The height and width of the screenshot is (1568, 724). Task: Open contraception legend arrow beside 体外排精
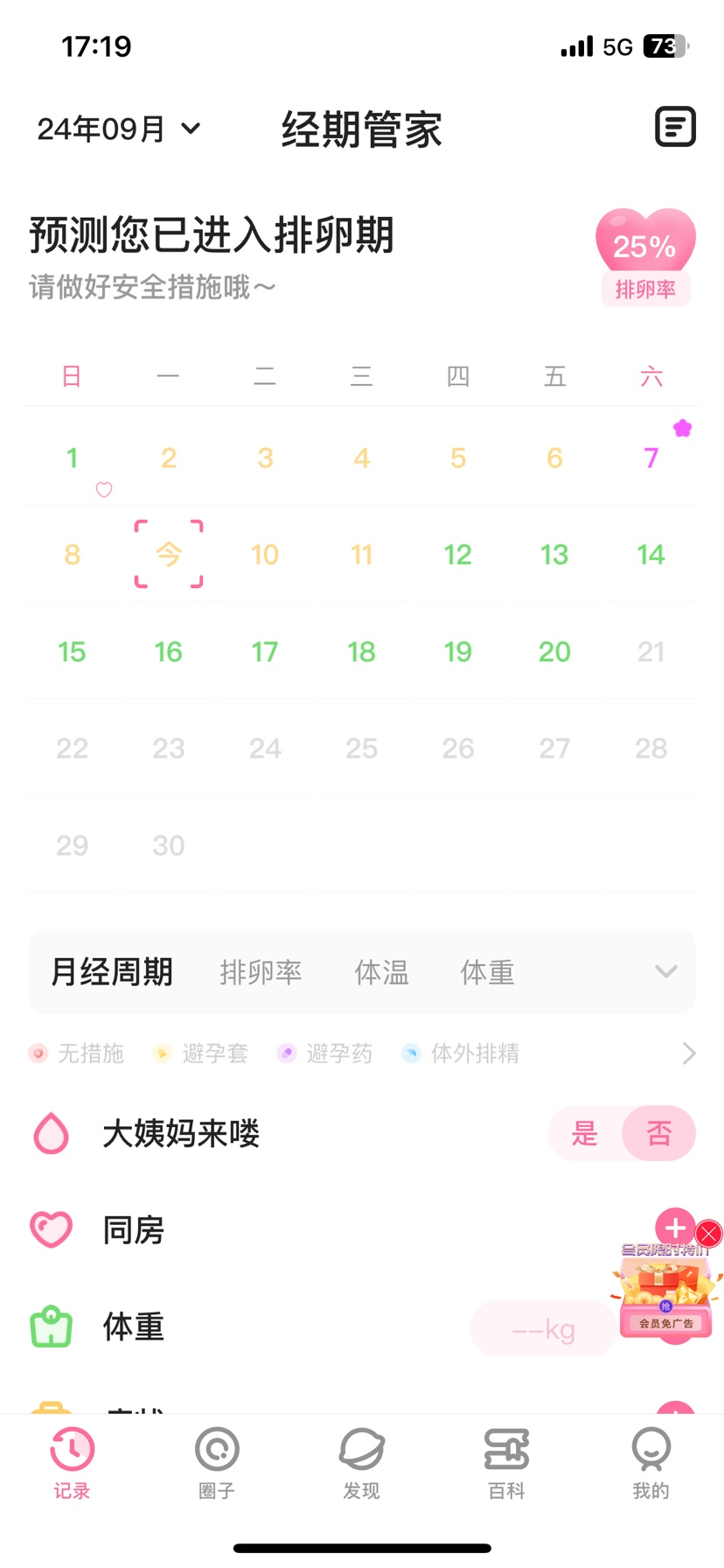point(689,1053)
